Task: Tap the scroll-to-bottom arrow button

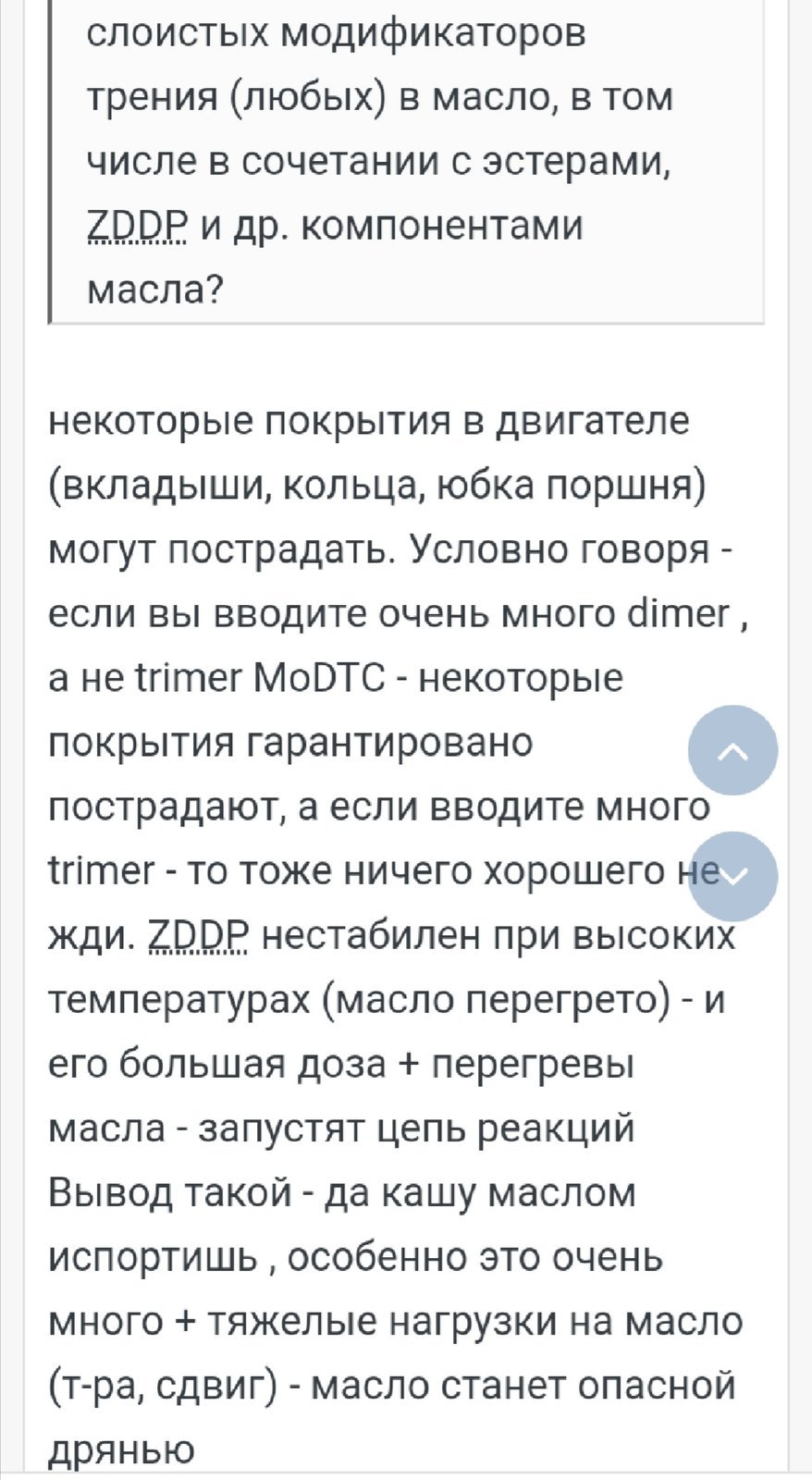Action: (733, 876)
